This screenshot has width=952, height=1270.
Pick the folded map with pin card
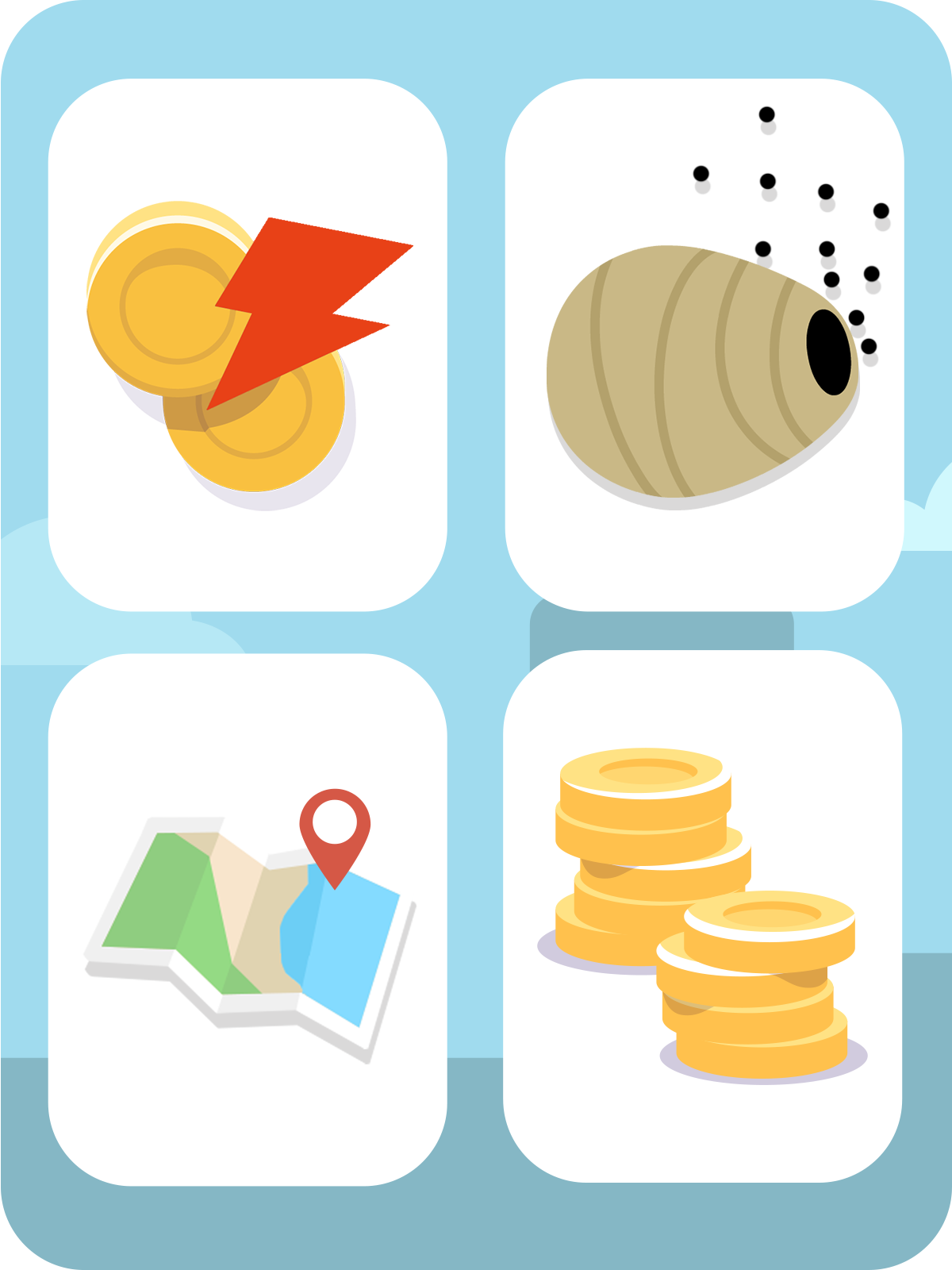(x=248, y=919)
